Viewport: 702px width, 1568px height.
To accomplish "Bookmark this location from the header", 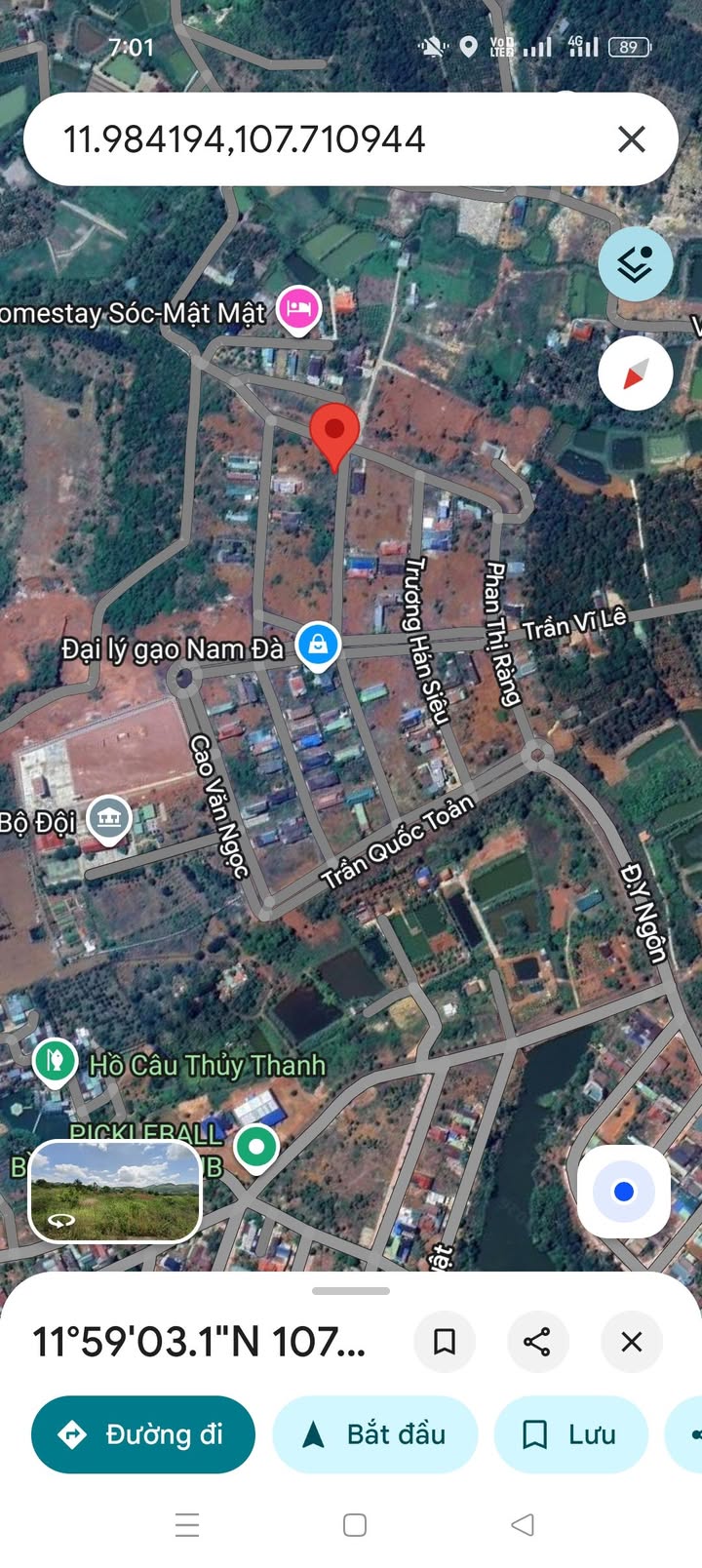I will [445, 1342].
